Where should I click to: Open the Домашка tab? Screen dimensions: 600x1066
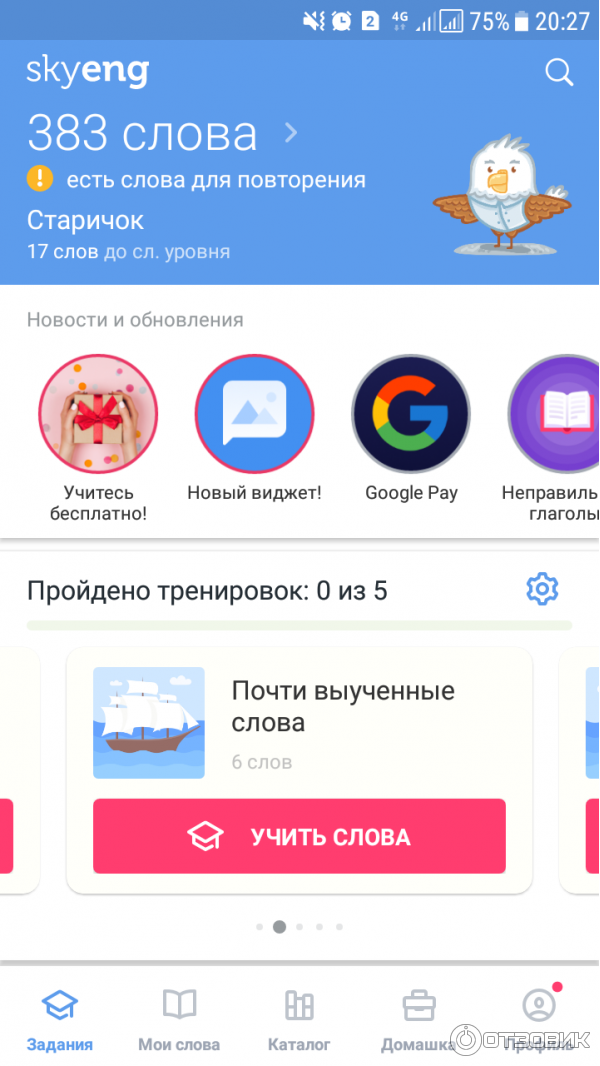tap(418, 1020)
